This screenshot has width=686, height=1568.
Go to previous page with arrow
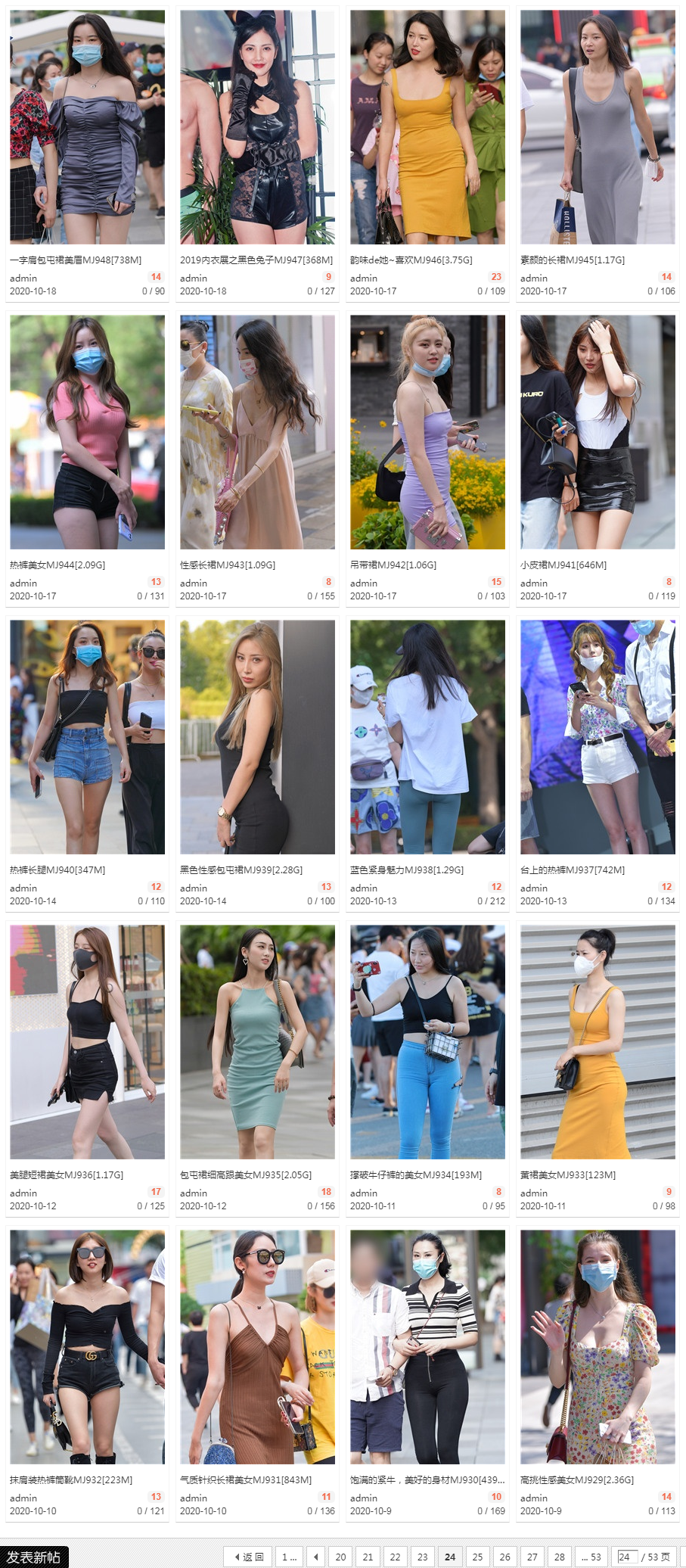(x=315, y=1557)
